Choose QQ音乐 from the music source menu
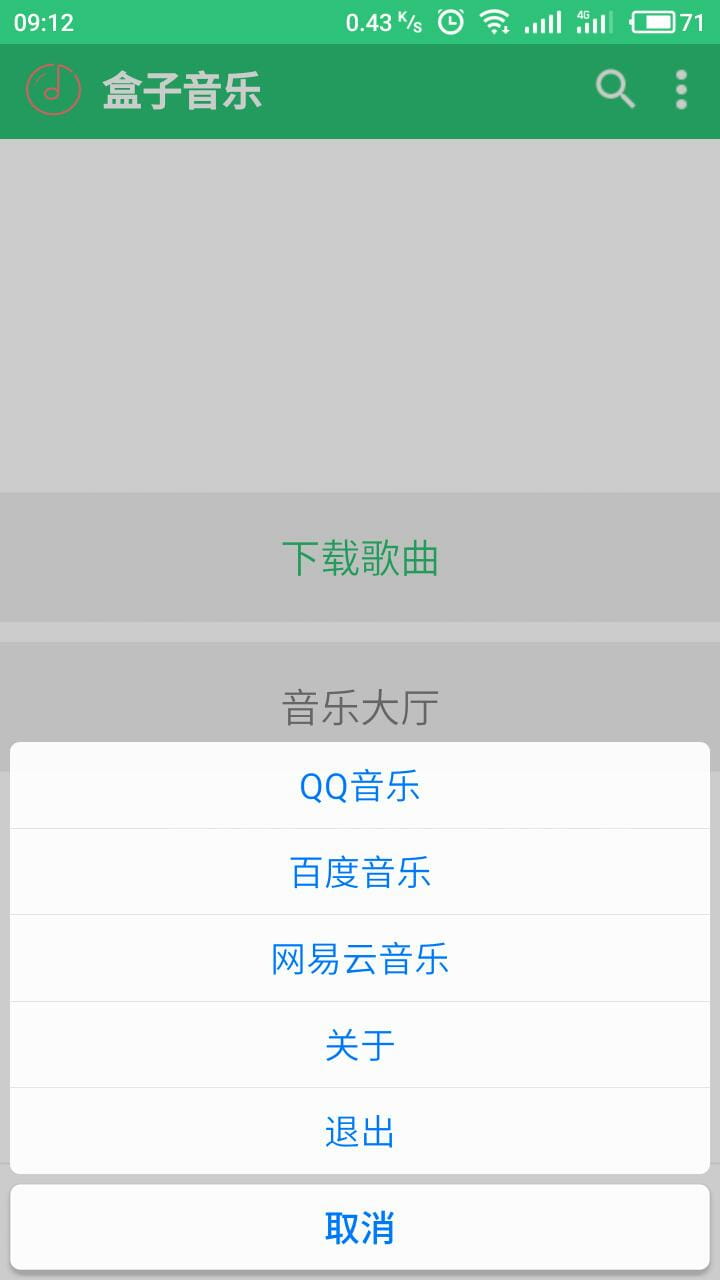This screenshot has width=720, height=1280. point(360,786)
